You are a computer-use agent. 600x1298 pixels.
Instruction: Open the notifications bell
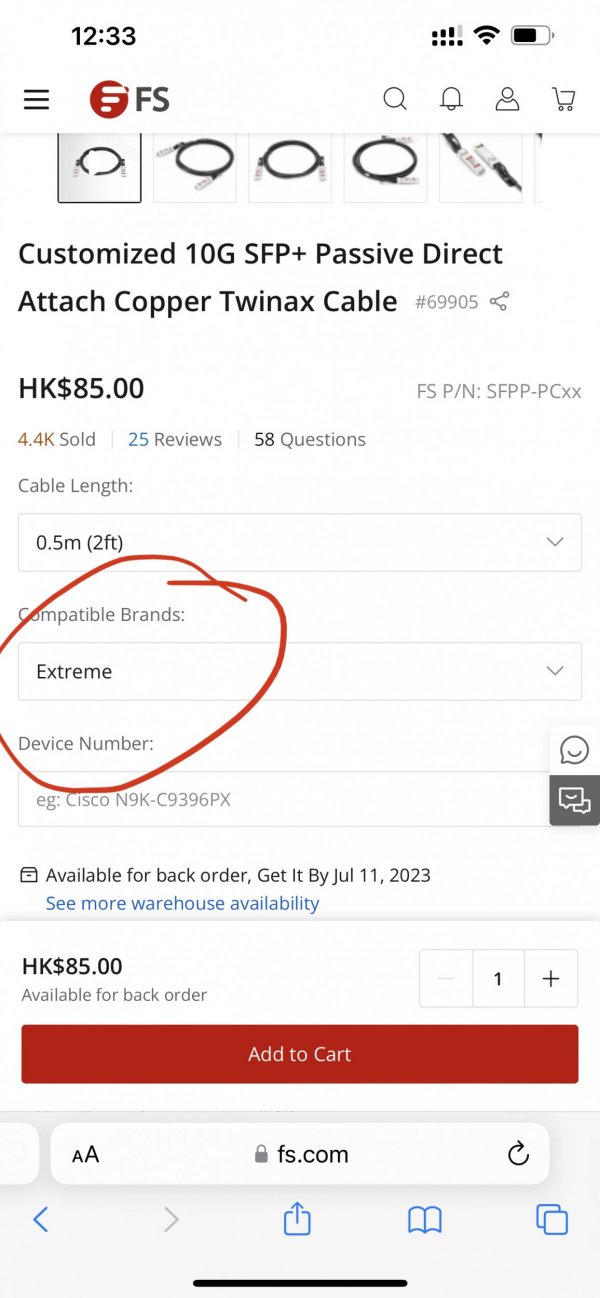point(451,99)
